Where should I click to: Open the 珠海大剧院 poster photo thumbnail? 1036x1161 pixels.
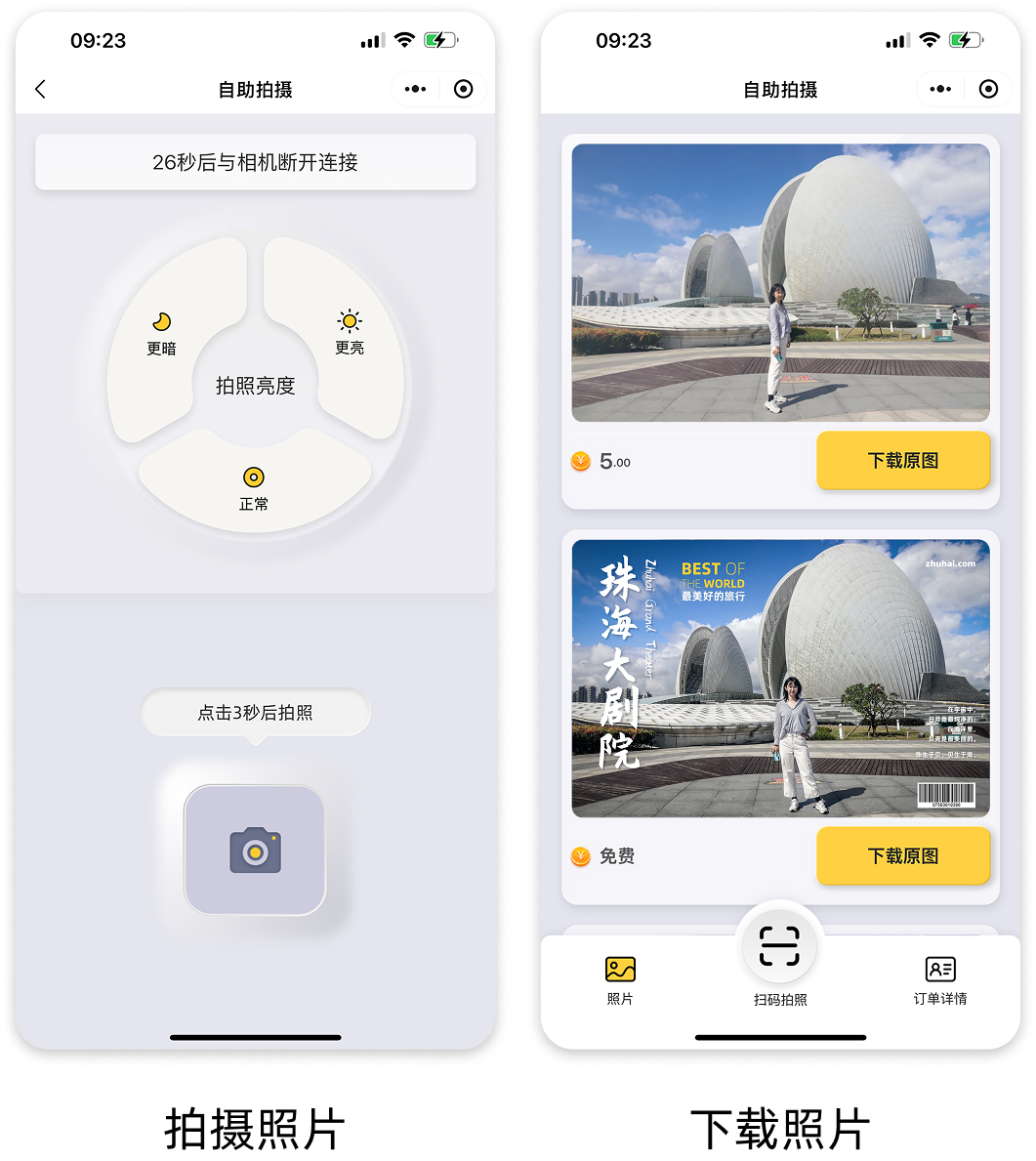pos(779,678)
